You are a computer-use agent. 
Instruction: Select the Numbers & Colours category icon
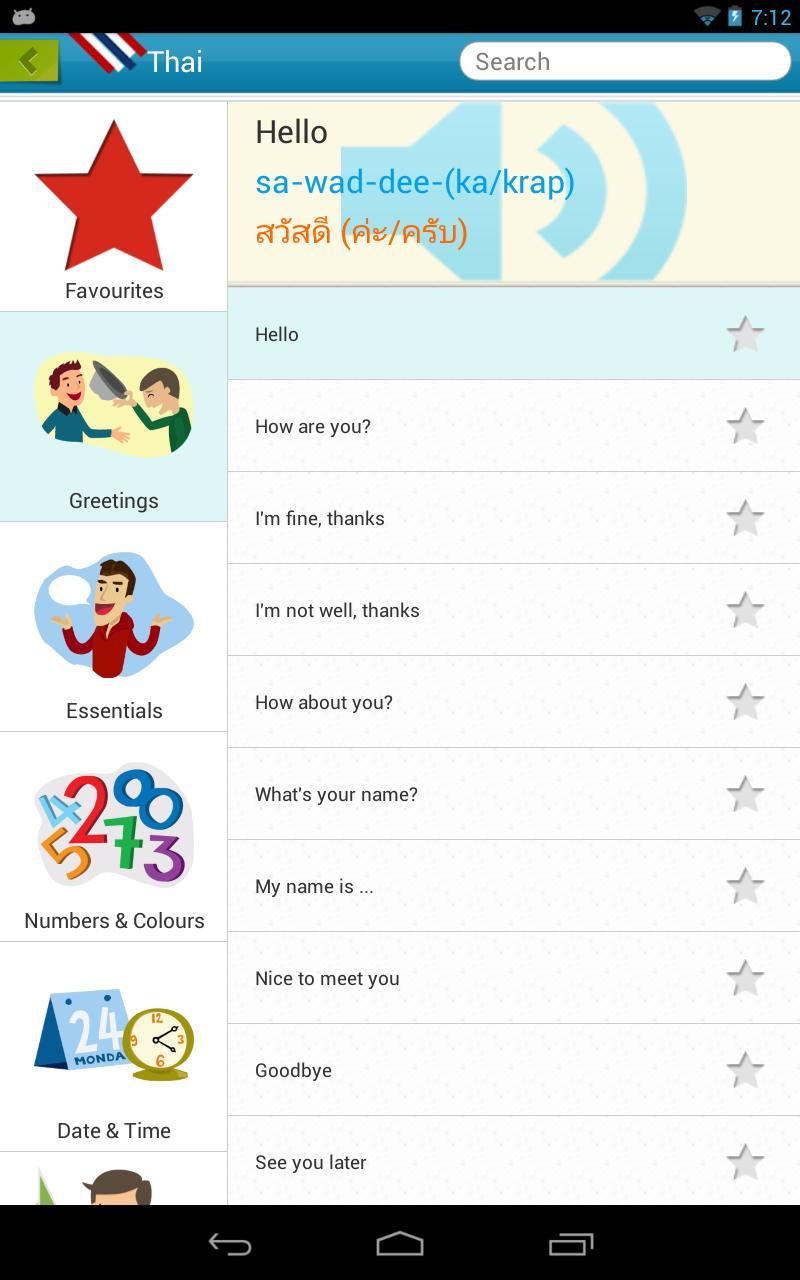[x=113, y=825]
